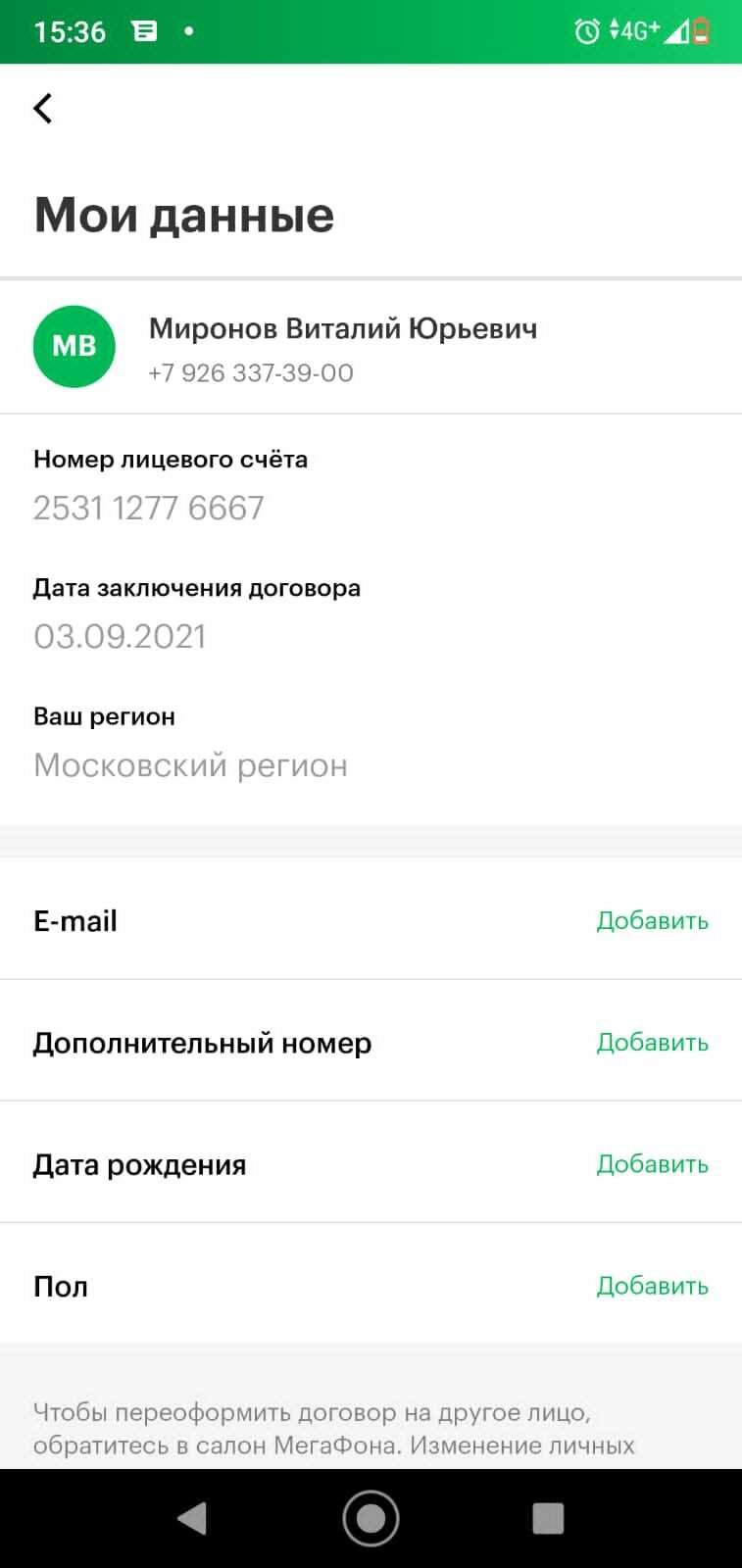
Task: Add Дата рождения
Action: coord(652,1163)
